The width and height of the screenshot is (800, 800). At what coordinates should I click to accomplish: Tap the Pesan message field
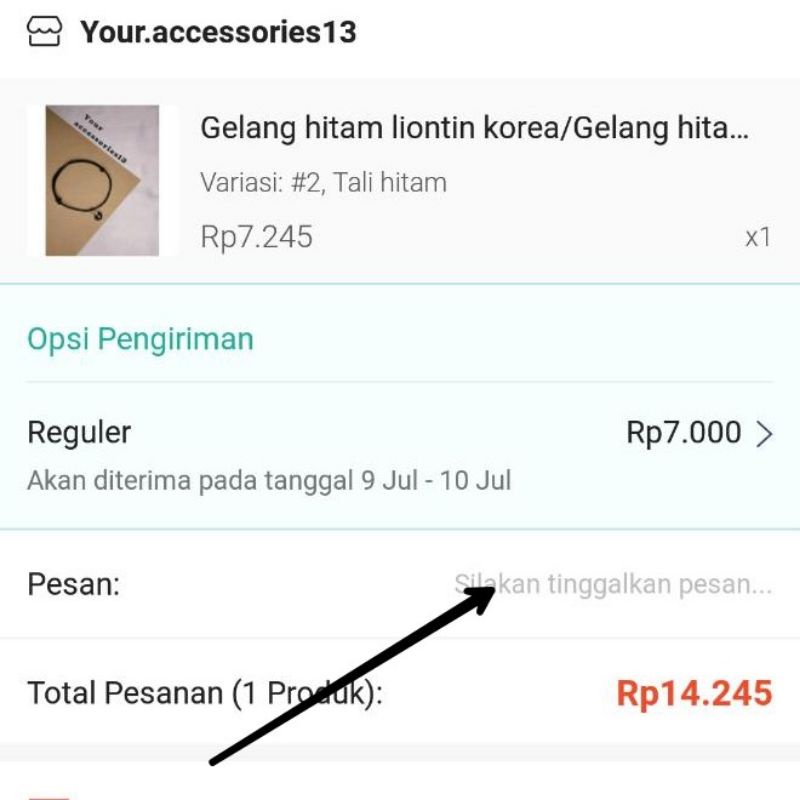click(x=612, y=584)
